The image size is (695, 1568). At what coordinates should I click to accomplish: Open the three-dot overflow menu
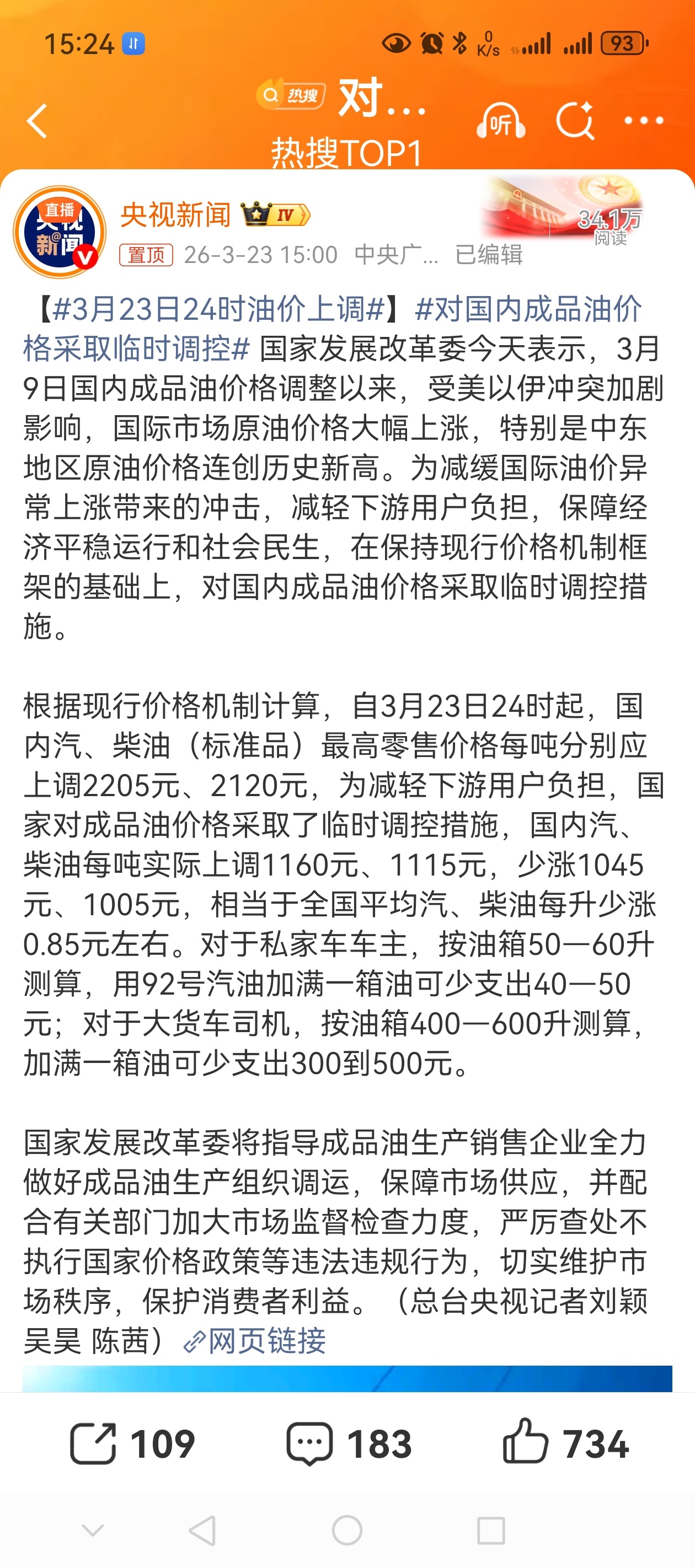(x=643, y=121)
